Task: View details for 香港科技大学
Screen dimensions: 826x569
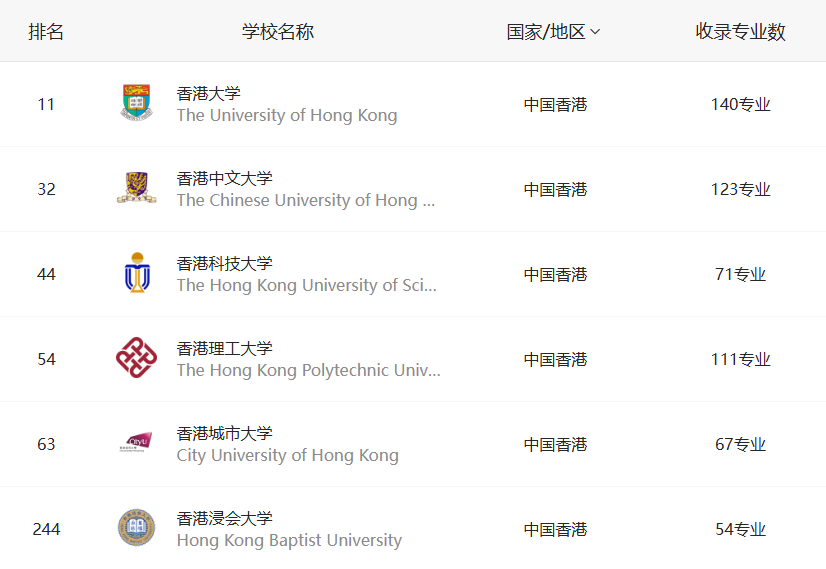Action: [224, 264]
